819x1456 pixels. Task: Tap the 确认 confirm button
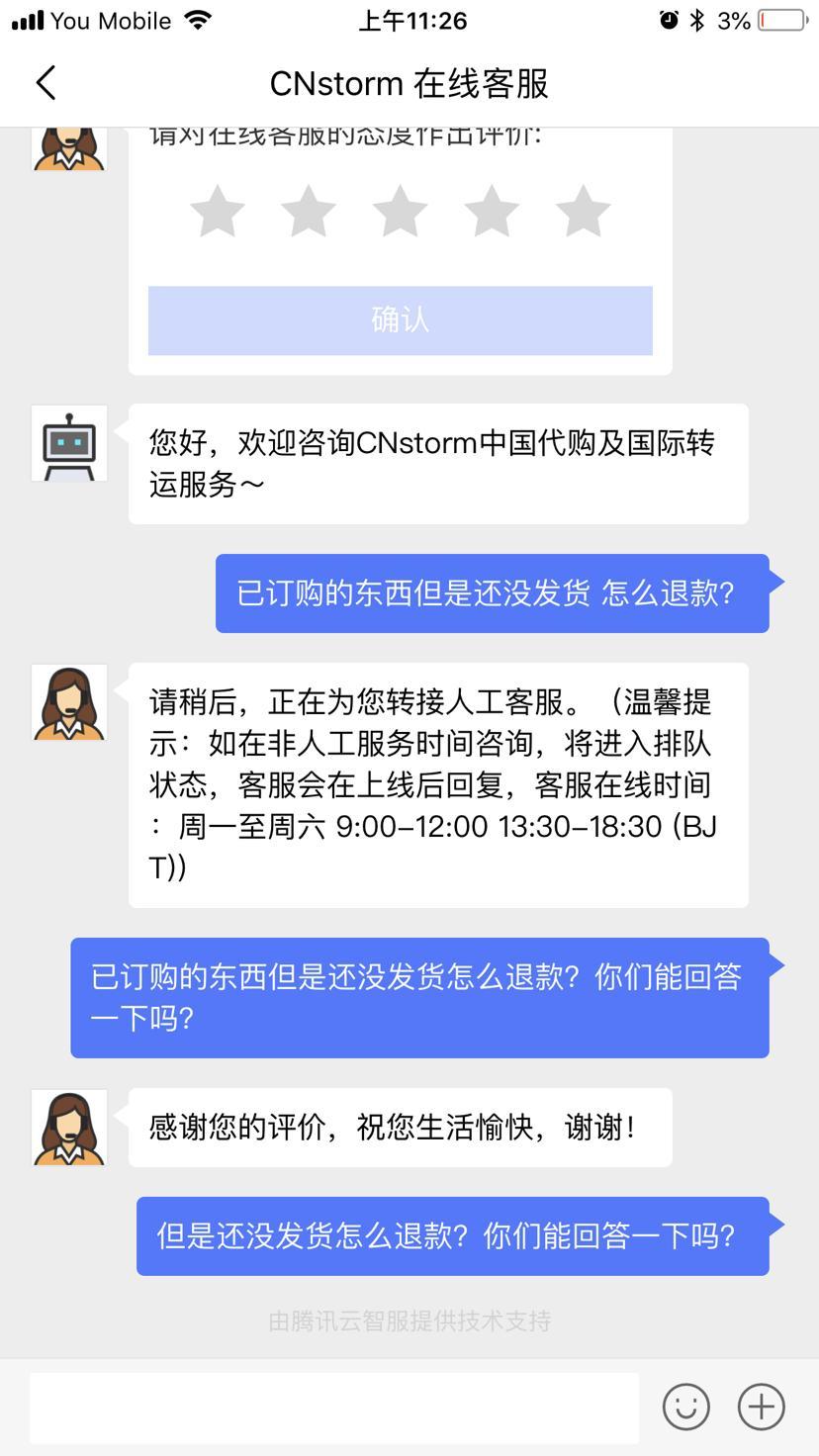coord(401,320)
